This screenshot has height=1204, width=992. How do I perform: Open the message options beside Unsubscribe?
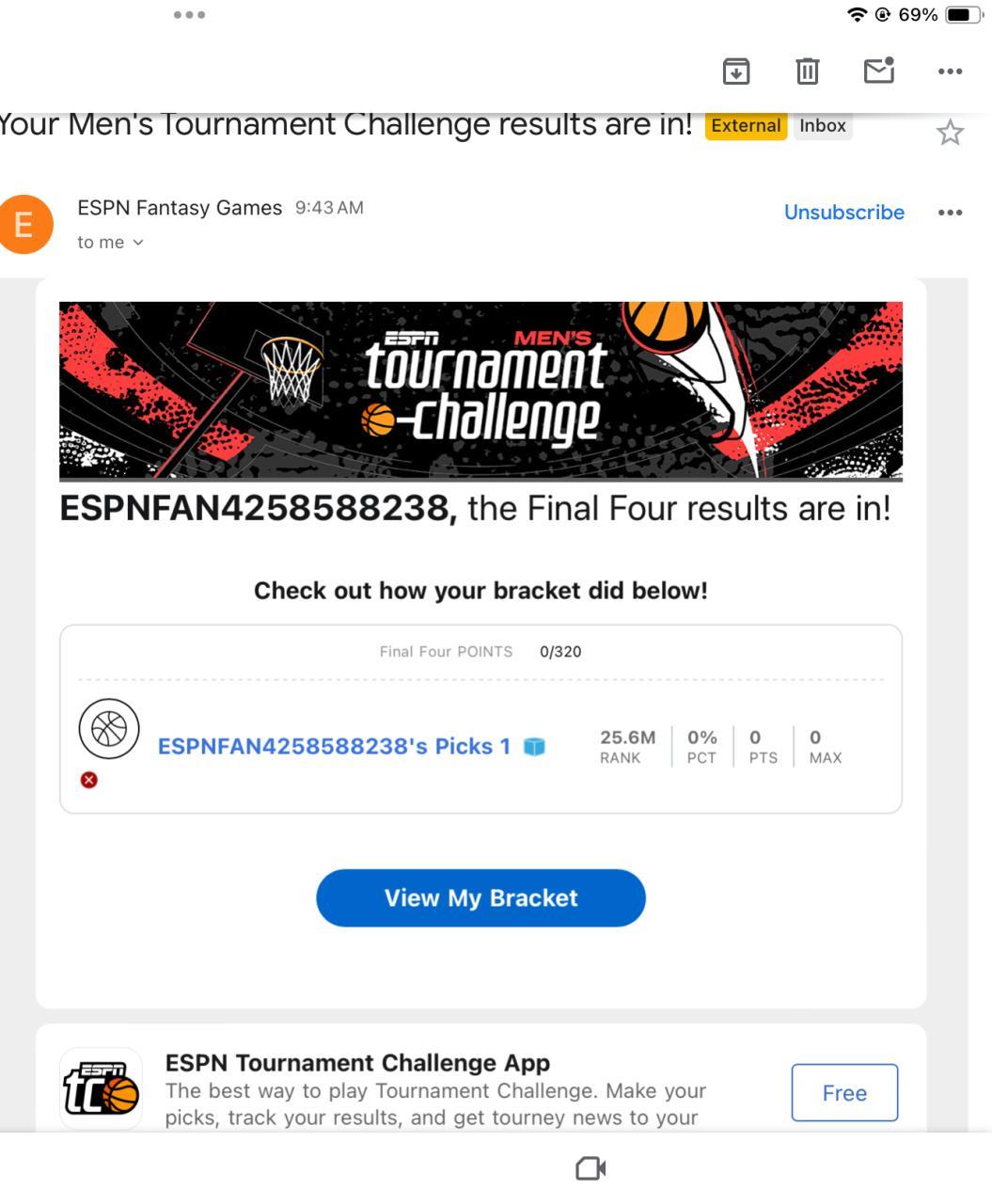point(950,213)
